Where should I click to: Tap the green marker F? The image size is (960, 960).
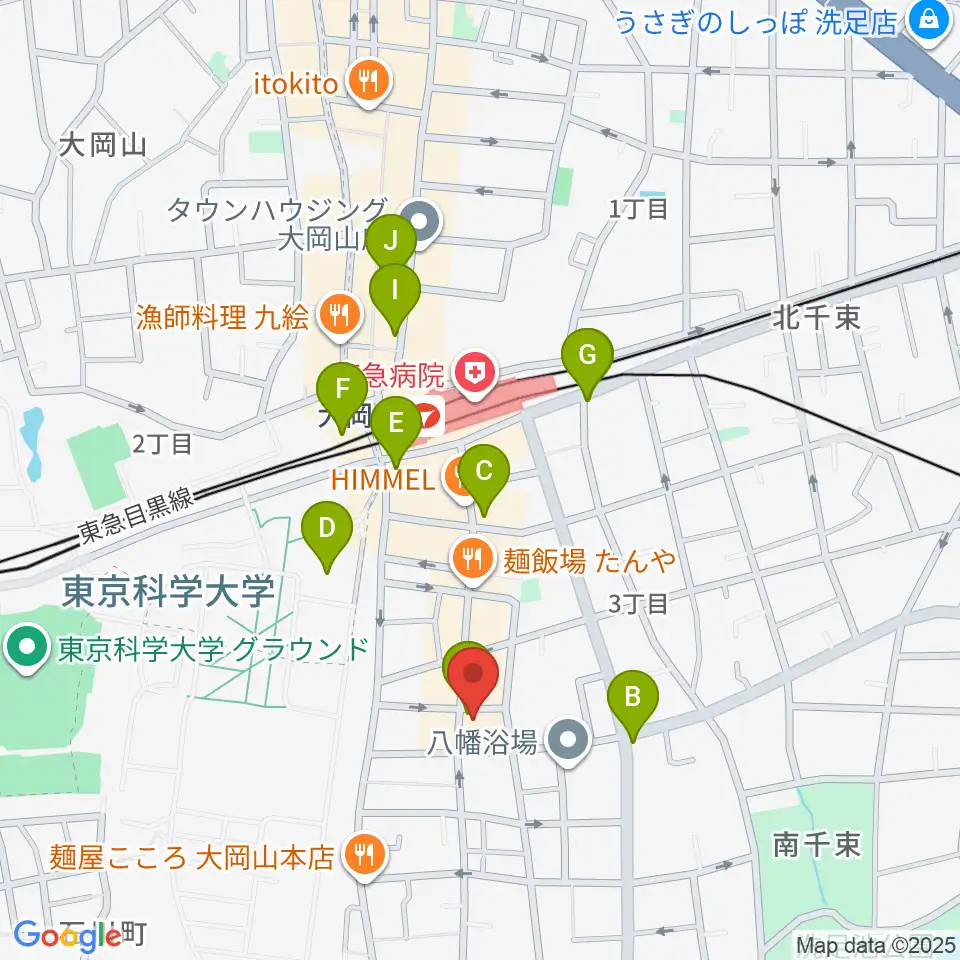tap(342, 390)
